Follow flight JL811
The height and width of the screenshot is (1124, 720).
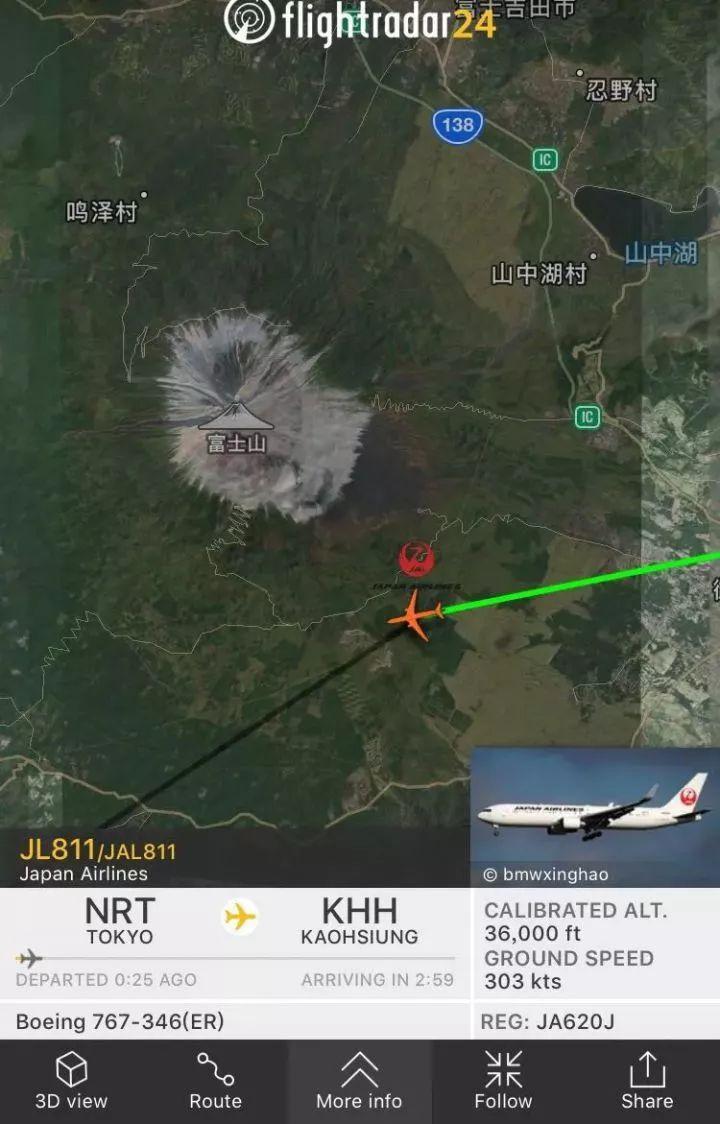pos(503,1081)
